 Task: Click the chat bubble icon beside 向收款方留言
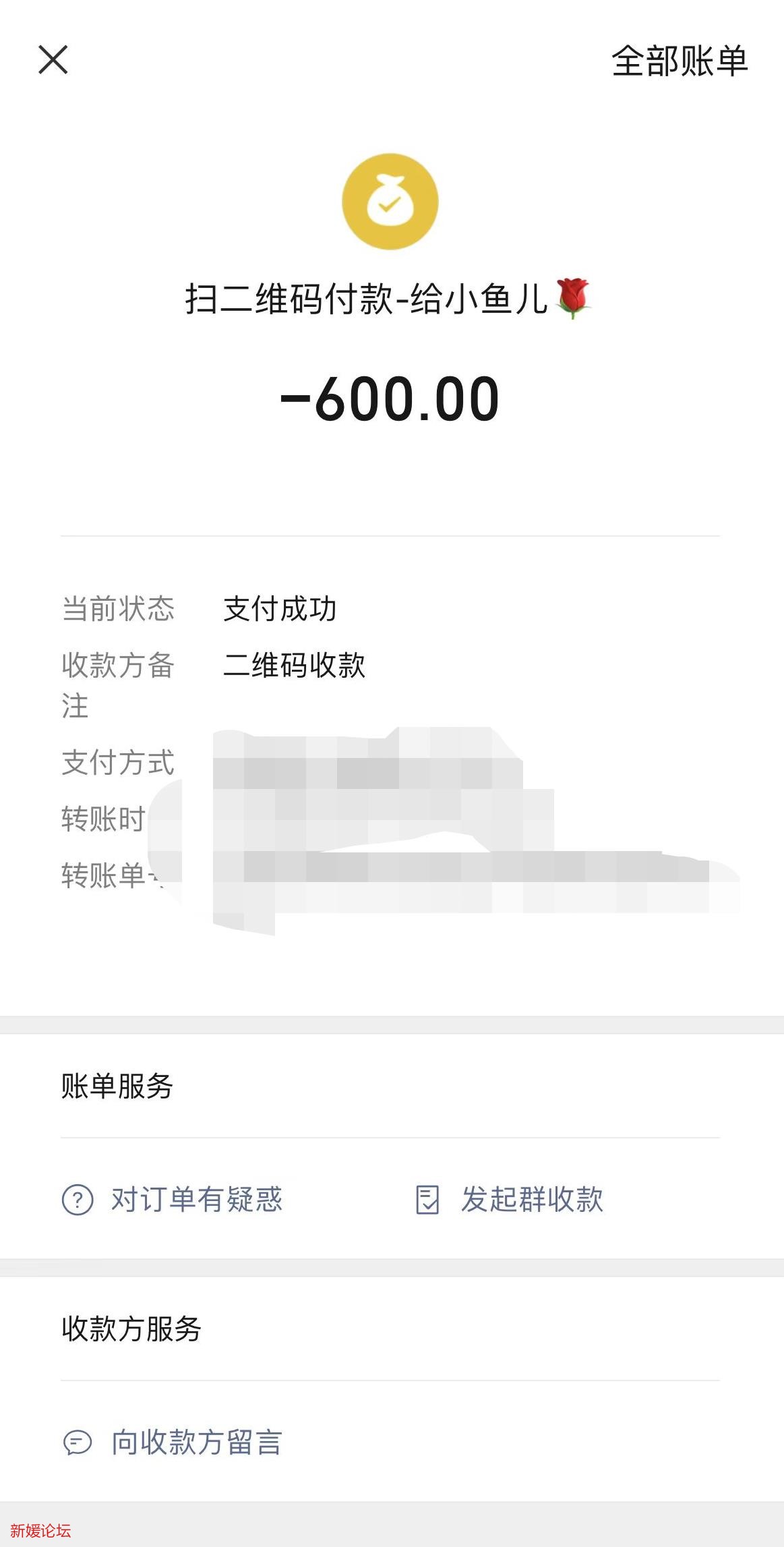(x=79, y=1444)
